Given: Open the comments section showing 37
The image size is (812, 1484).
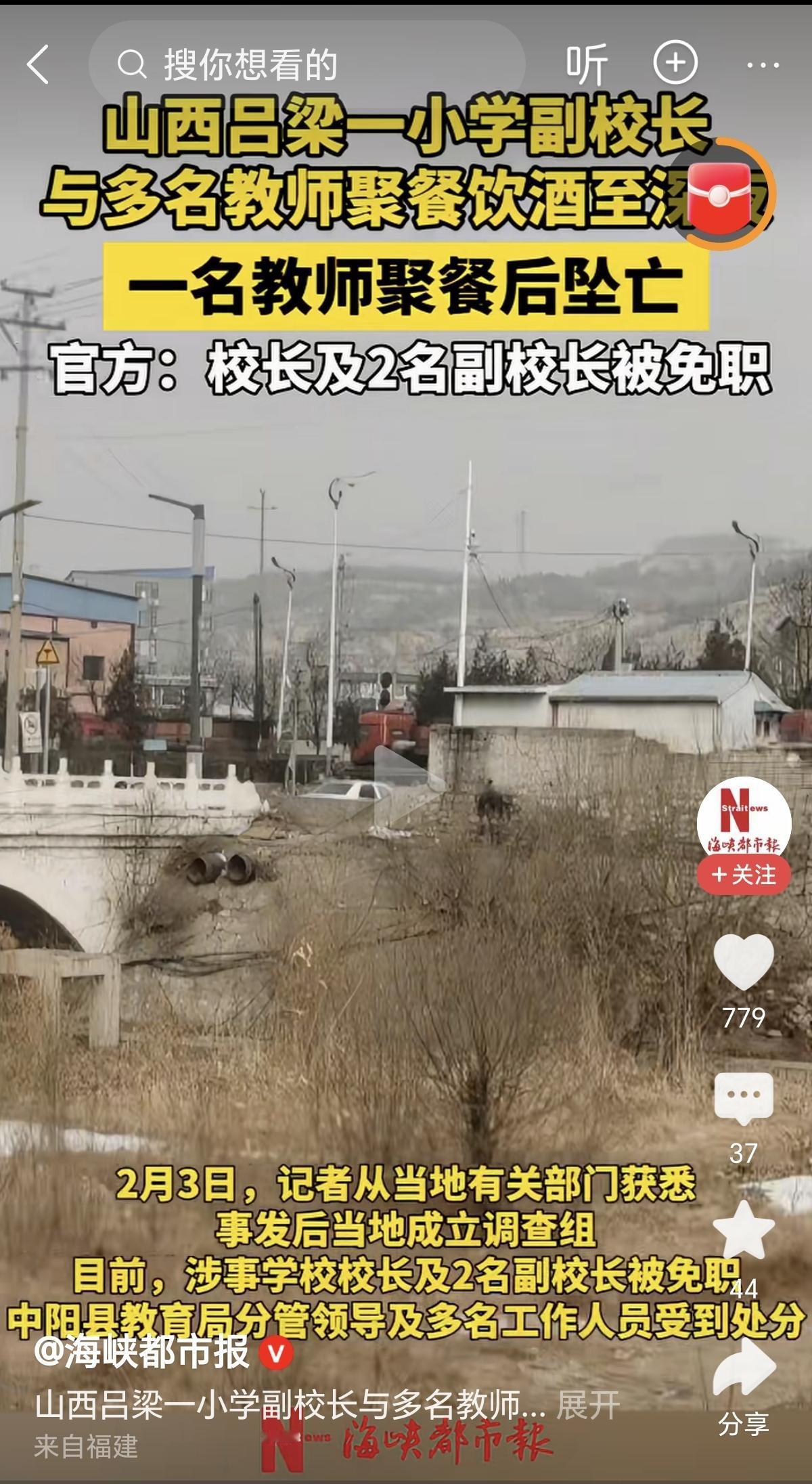Looking at the screenshot, I should pyautogui.click(x=743, y=1097).
